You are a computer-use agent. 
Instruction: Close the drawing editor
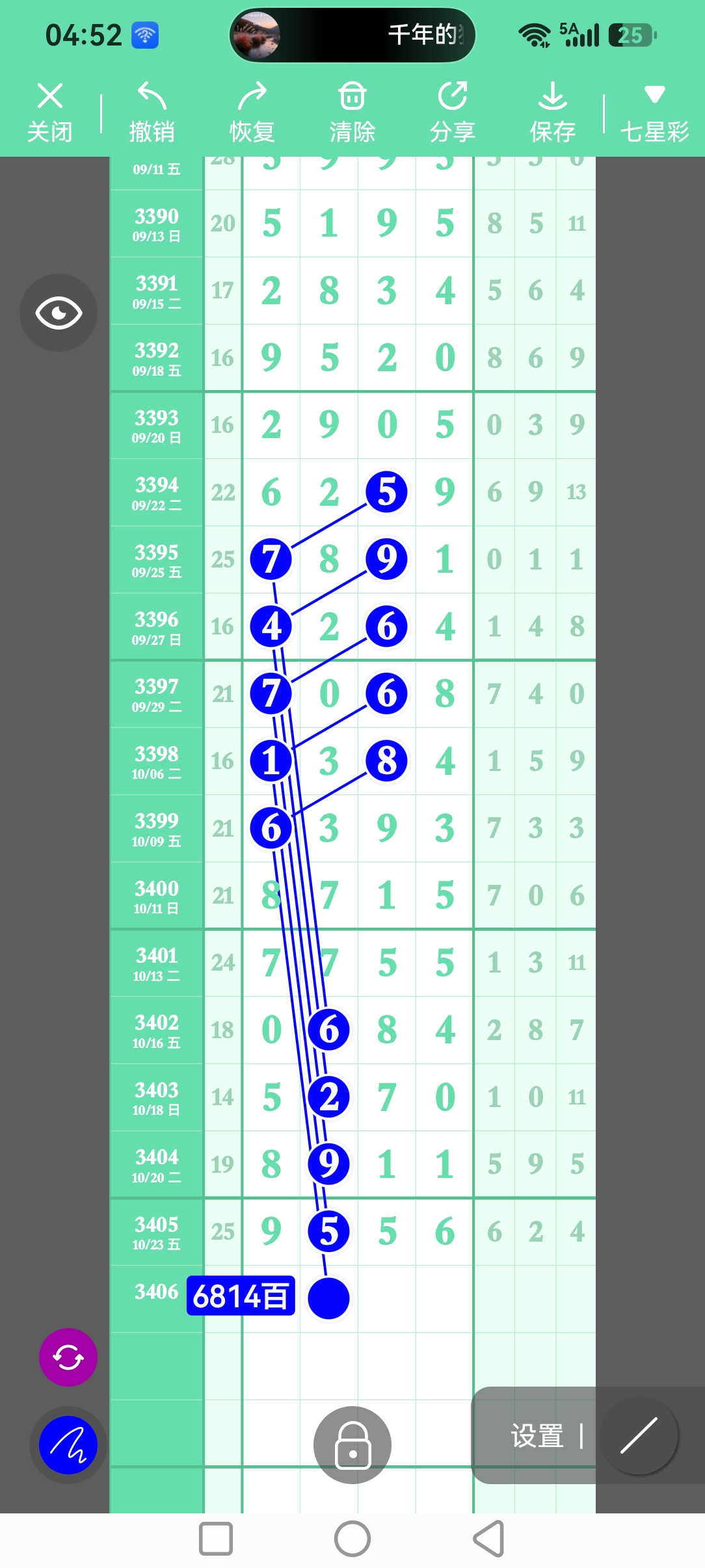pos(49,112)
